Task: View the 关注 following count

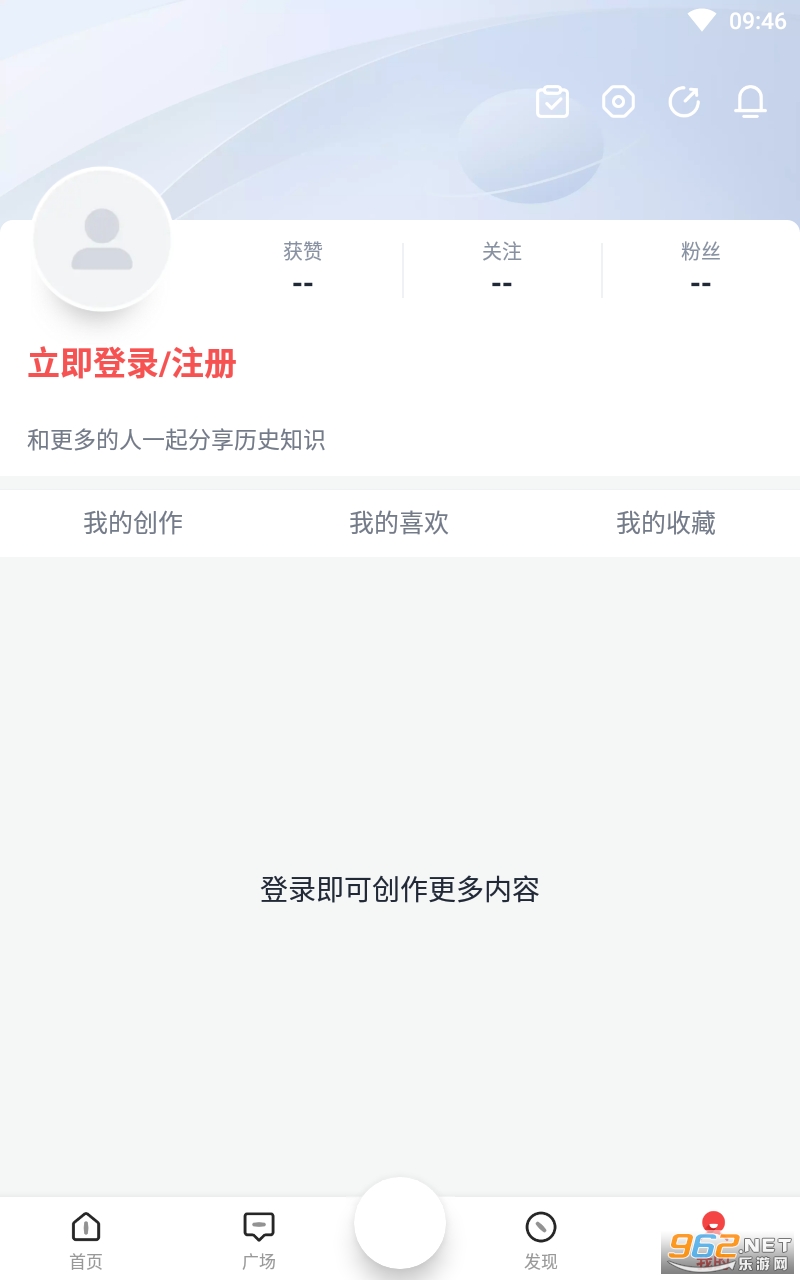Action: tap(502, 268)
